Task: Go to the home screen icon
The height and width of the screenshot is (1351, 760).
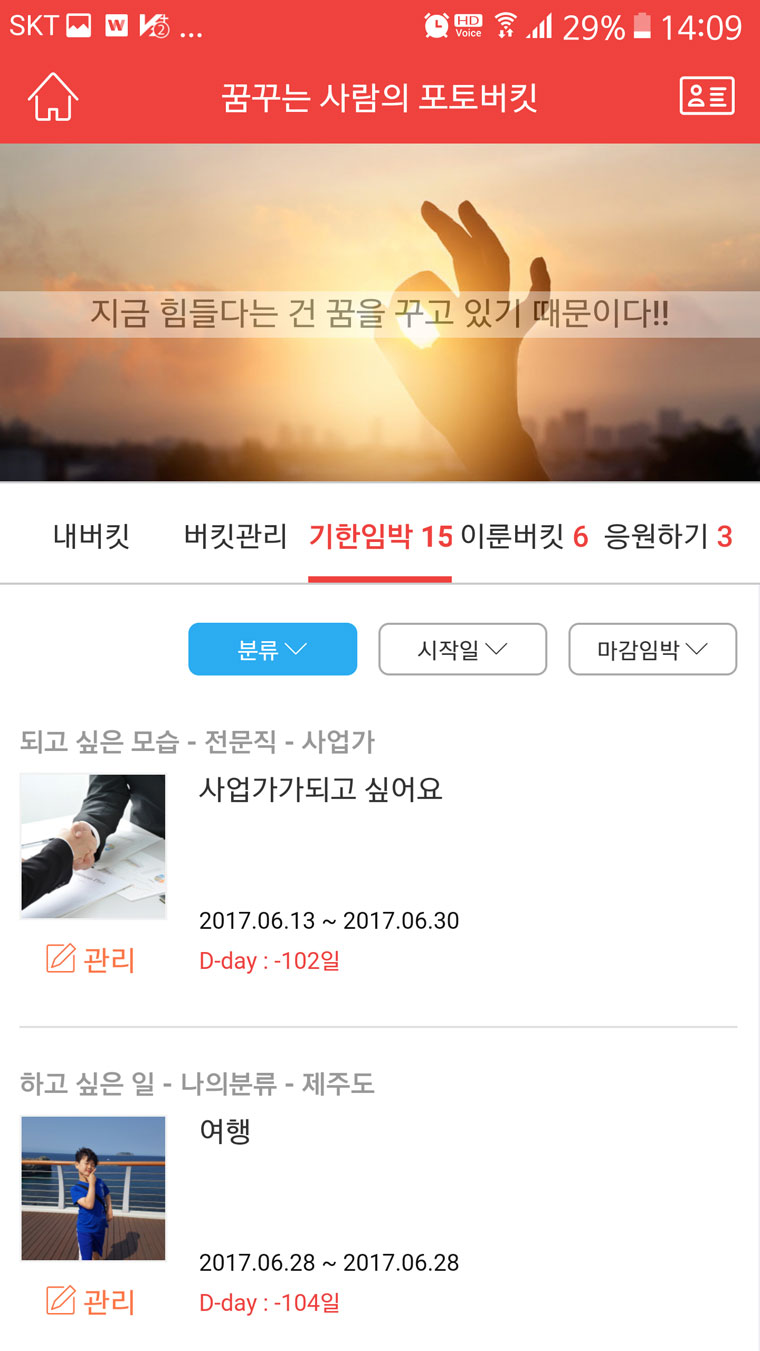Action: [x=53, y=97]
